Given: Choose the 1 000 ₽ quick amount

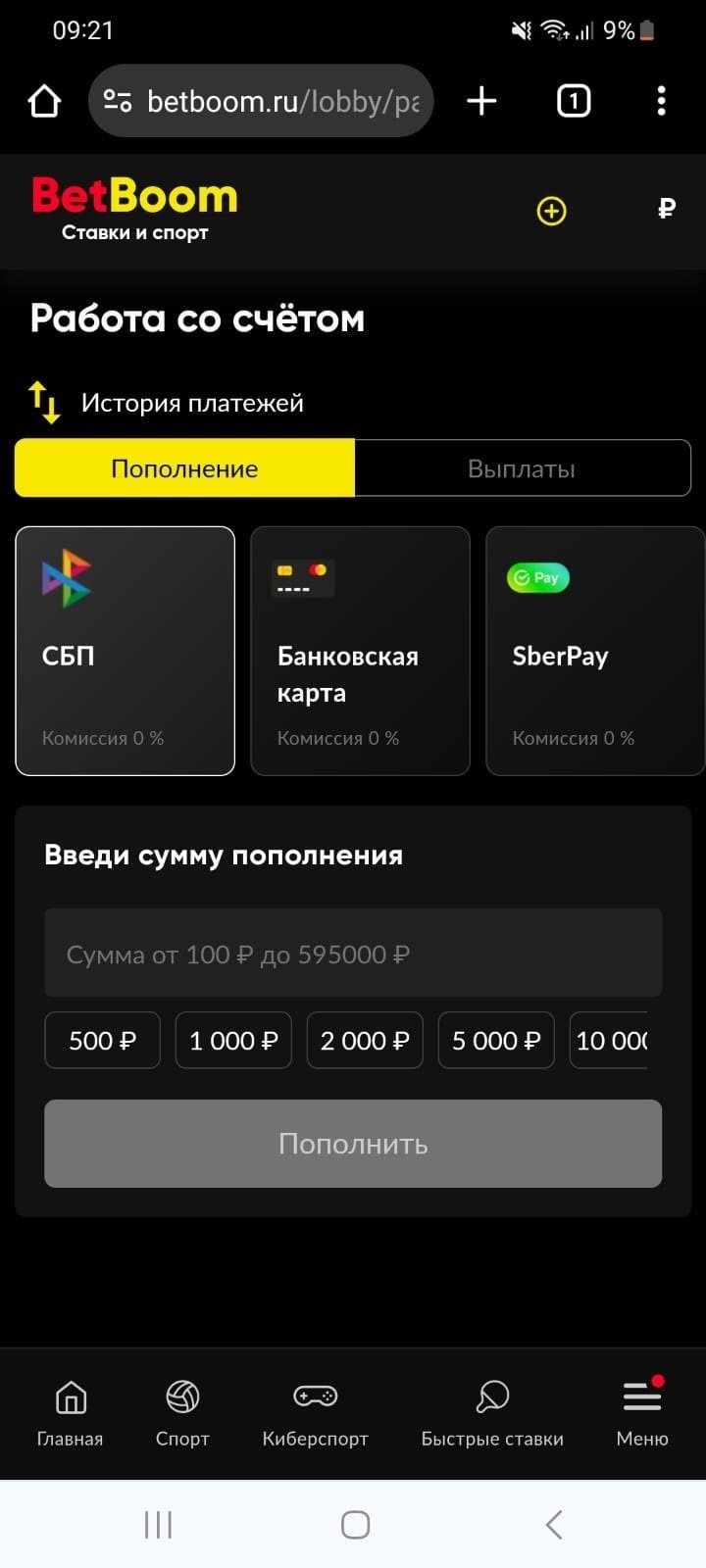Looking at the screenshot, I should coord(233,1041).
